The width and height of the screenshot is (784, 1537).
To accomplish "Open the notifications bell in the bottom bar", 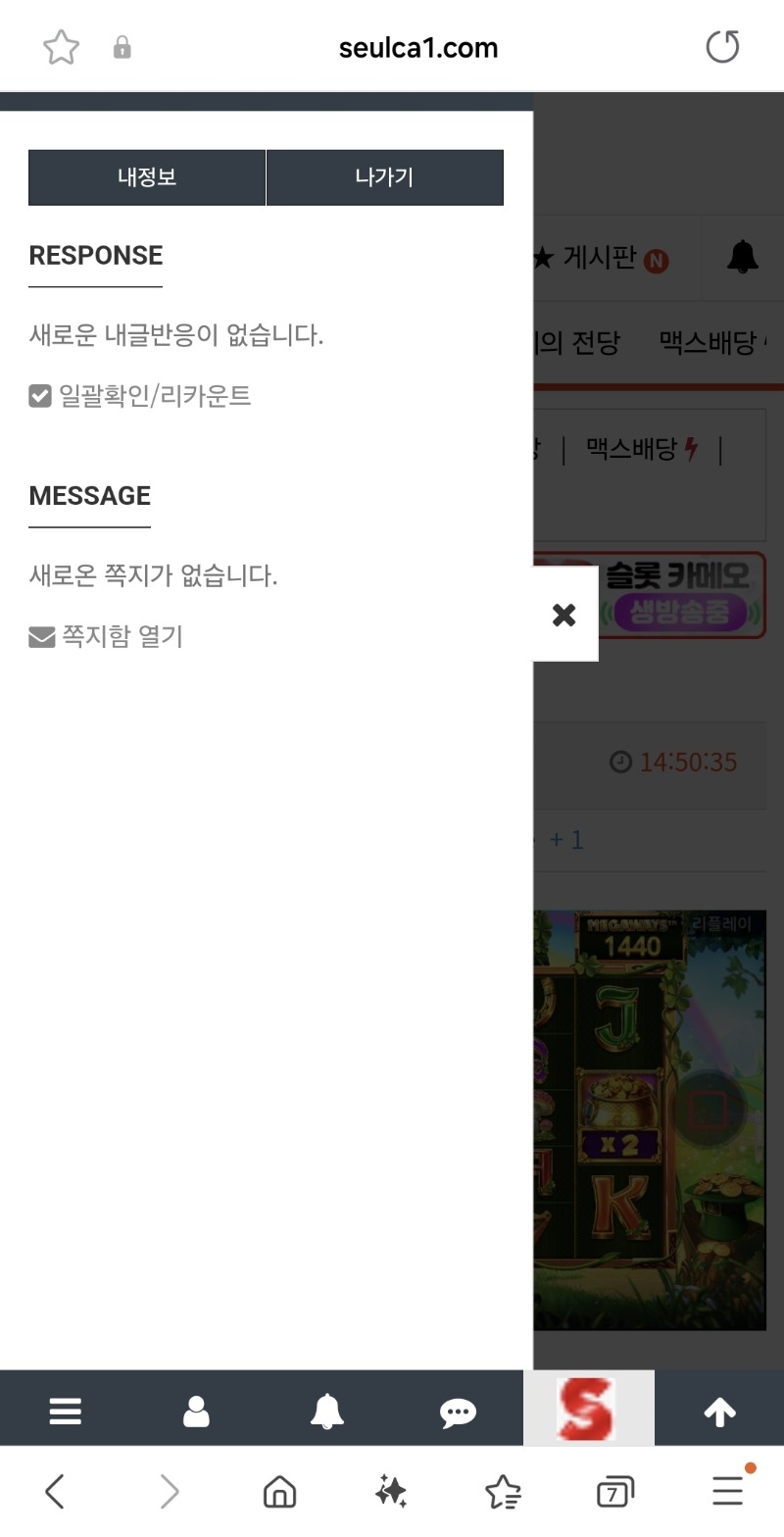I will point(327,1412).
